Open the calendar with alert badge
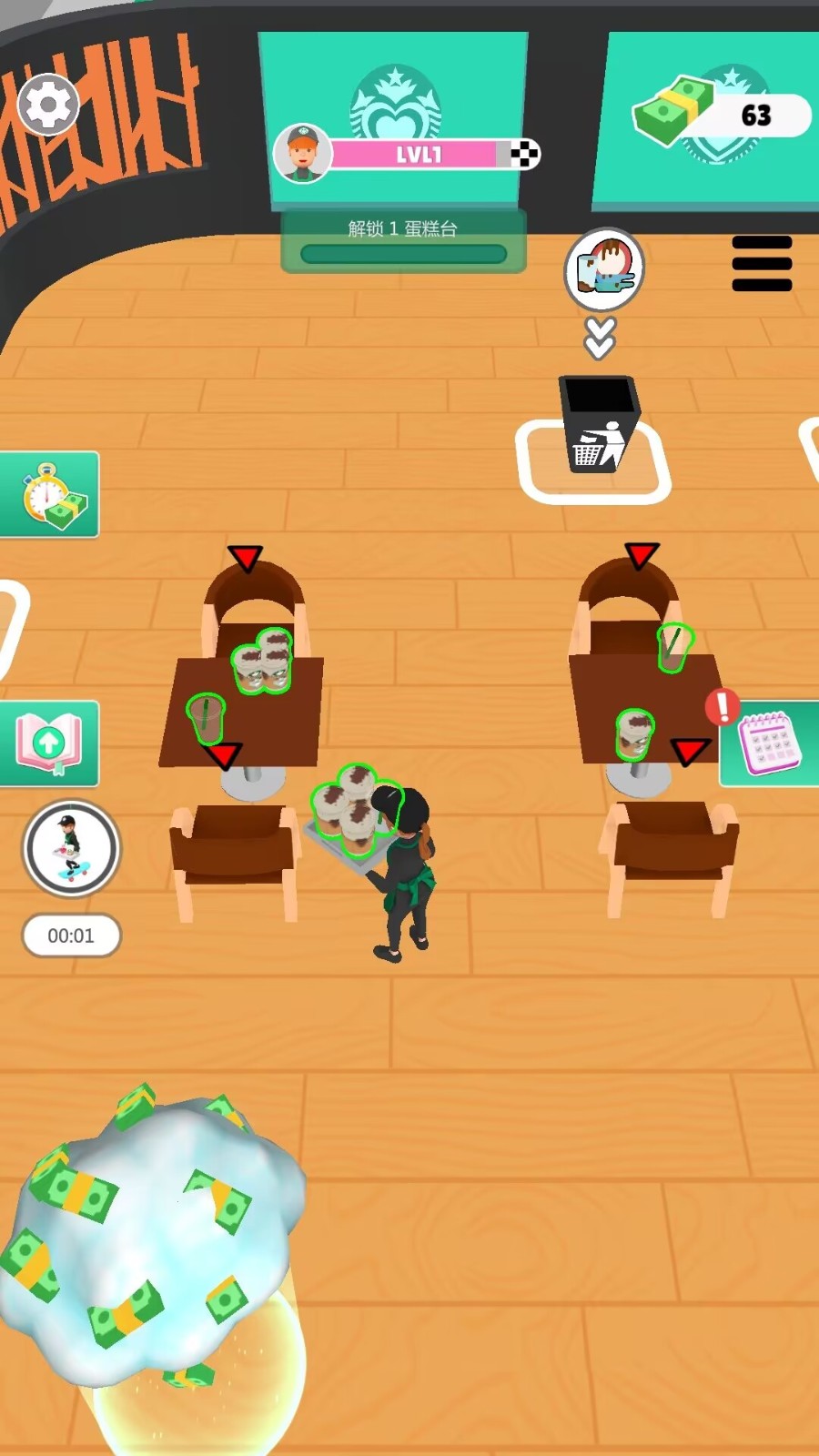 coord(770,743)
